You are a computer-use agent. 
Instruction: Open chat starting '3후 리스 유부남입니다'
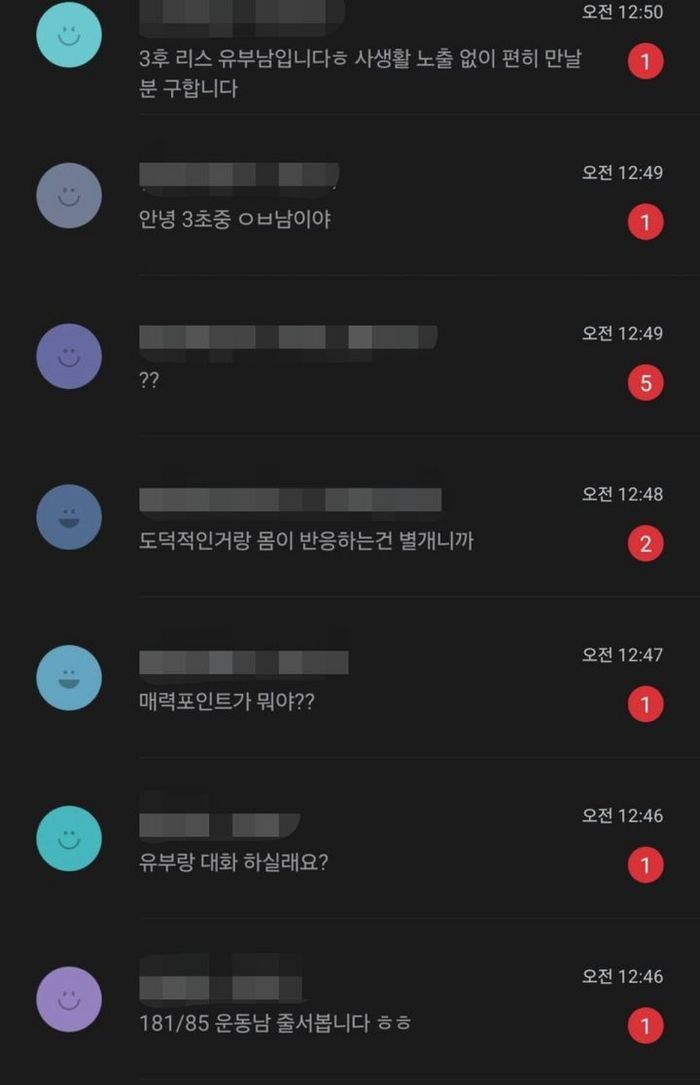tap(360, 73)
